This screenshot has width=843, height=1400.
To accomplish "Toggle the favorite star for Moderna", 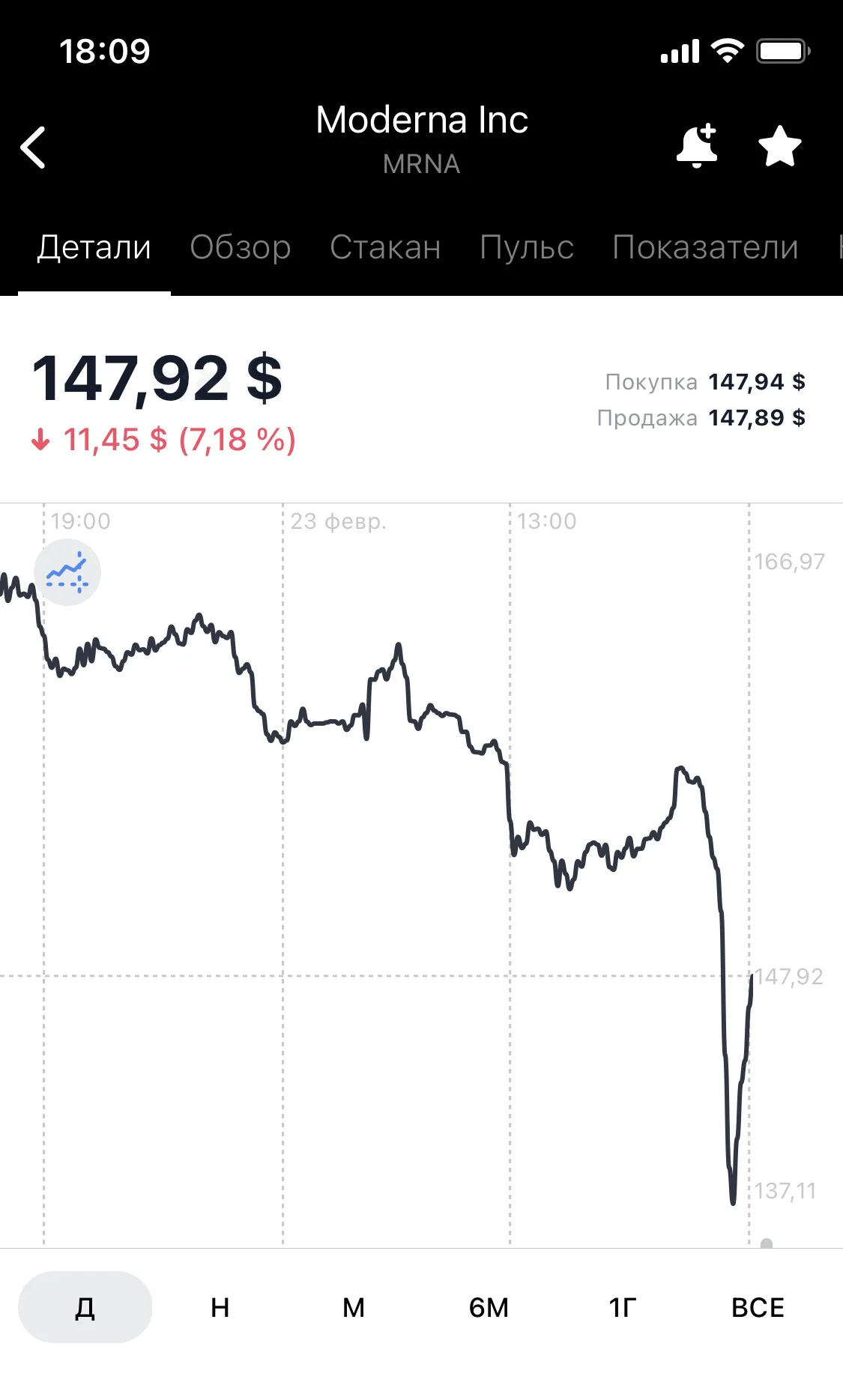I will tap(780, 146).
